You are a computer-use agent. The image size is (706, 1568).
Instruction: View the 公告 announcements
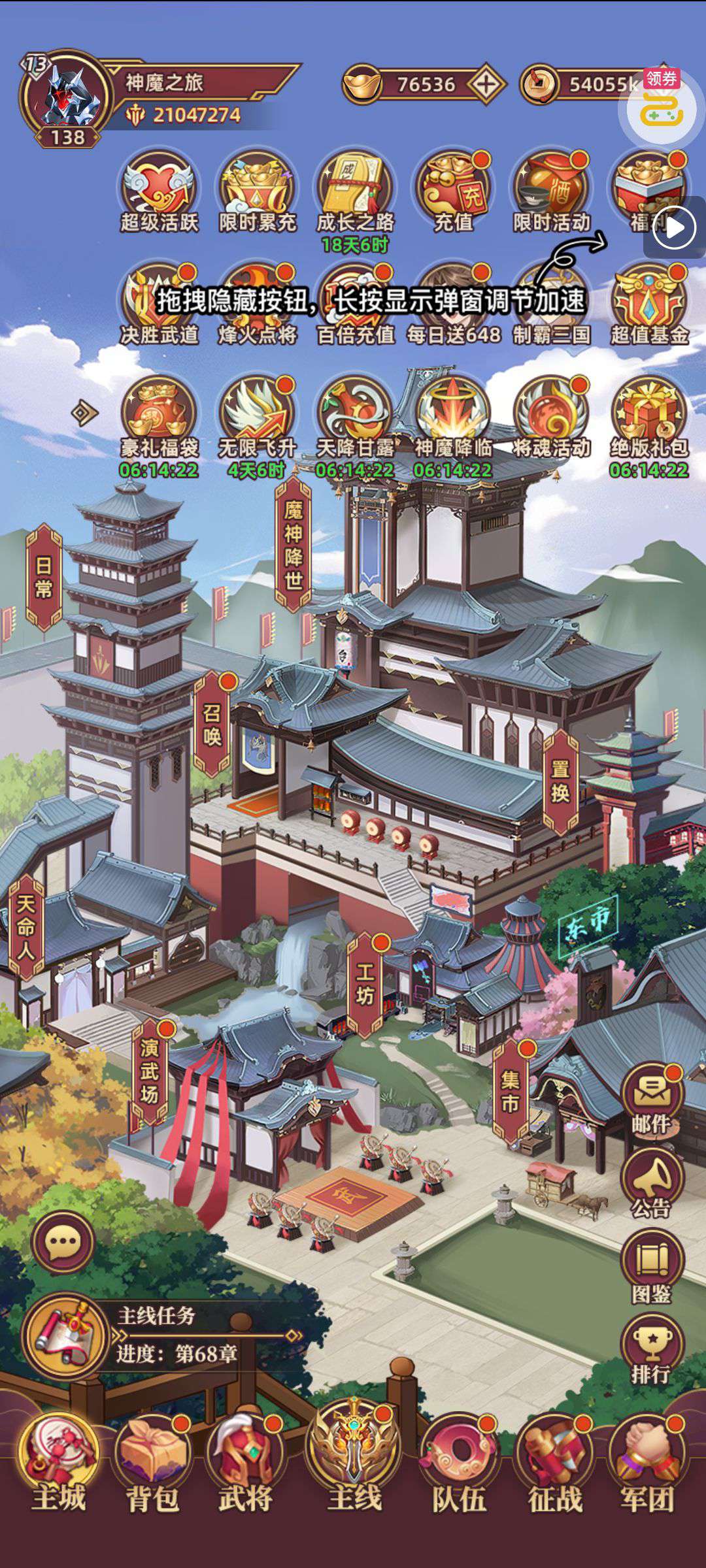pyautogui.click(x=651, y=1184)
